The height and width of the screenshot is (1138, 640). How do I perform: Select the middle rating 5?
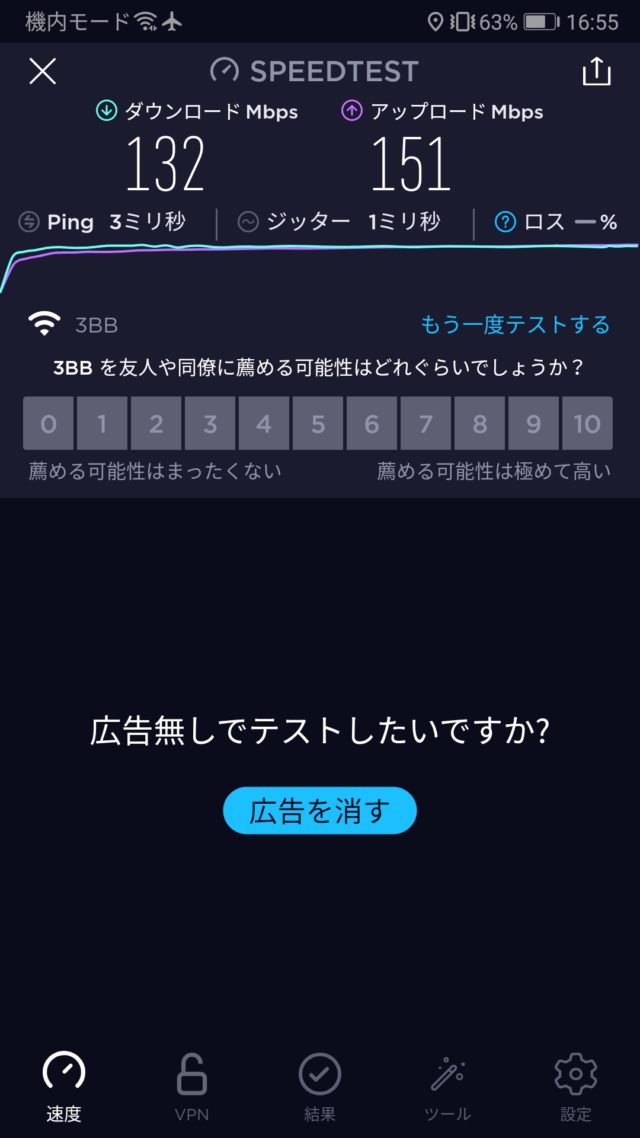tap(318, 423)
